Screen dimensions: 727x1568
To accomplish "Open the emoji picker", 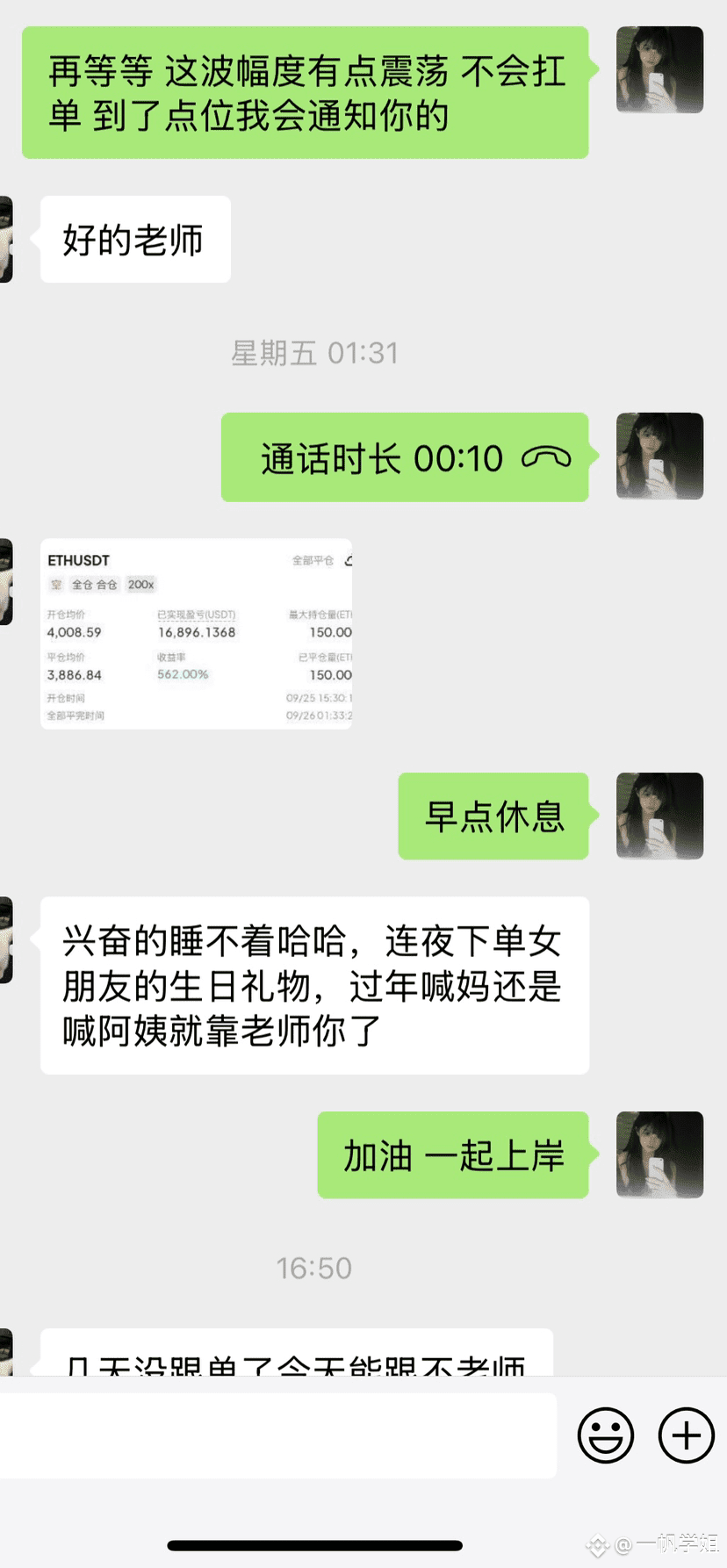I will point(605,1435).
